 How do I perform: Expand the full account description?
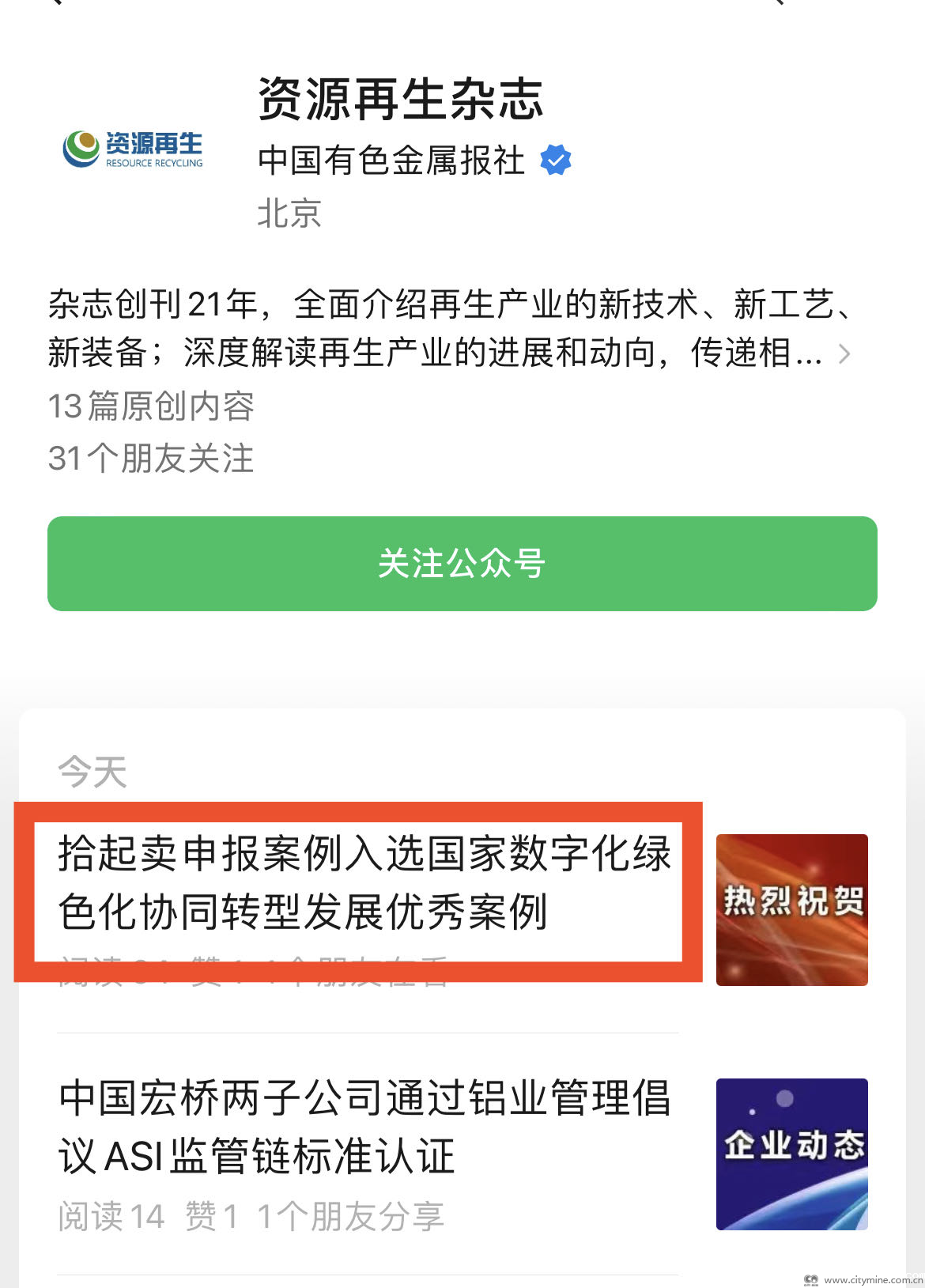pos(844,353)
